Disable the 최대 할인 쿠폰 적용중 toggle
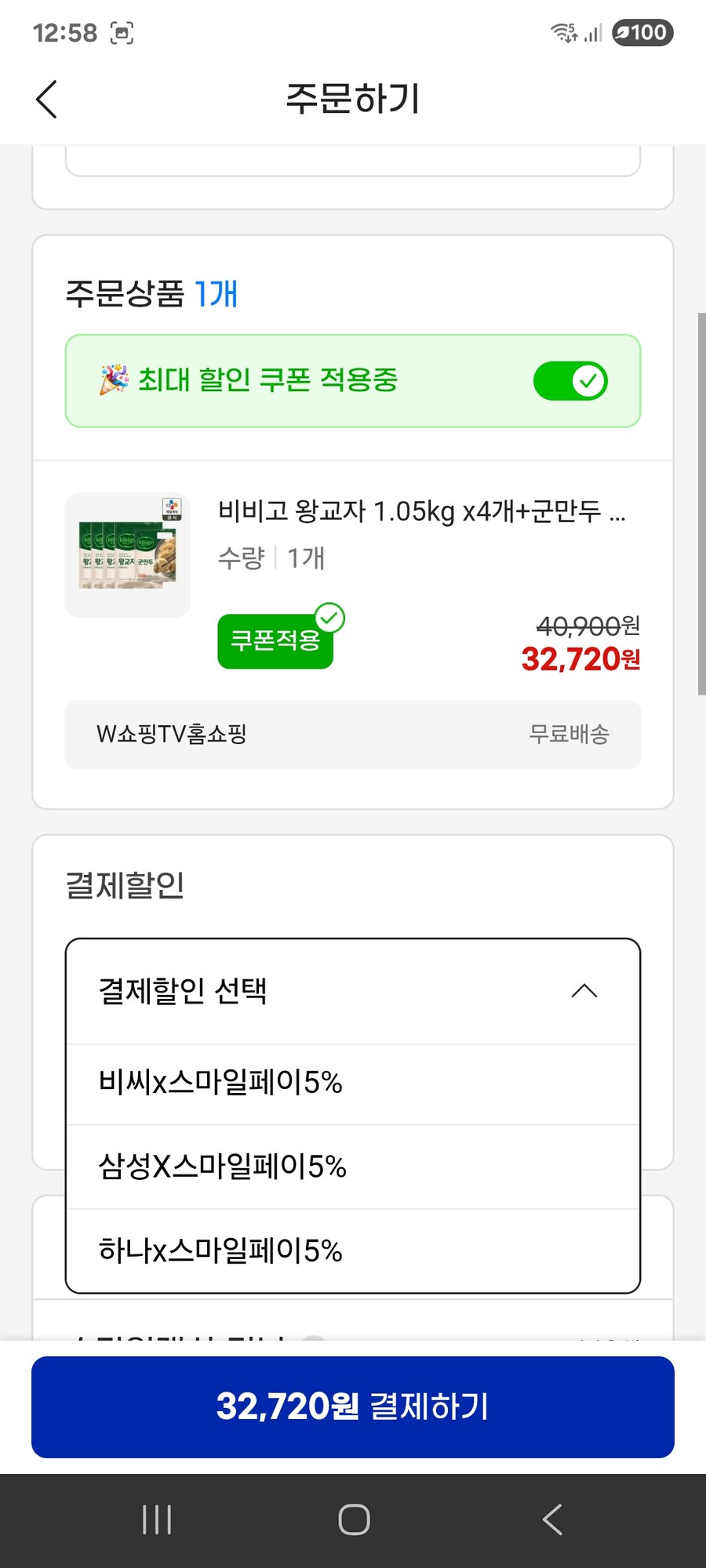The width and height of the screenshot is (706, 1568). [x=571, y=380]
